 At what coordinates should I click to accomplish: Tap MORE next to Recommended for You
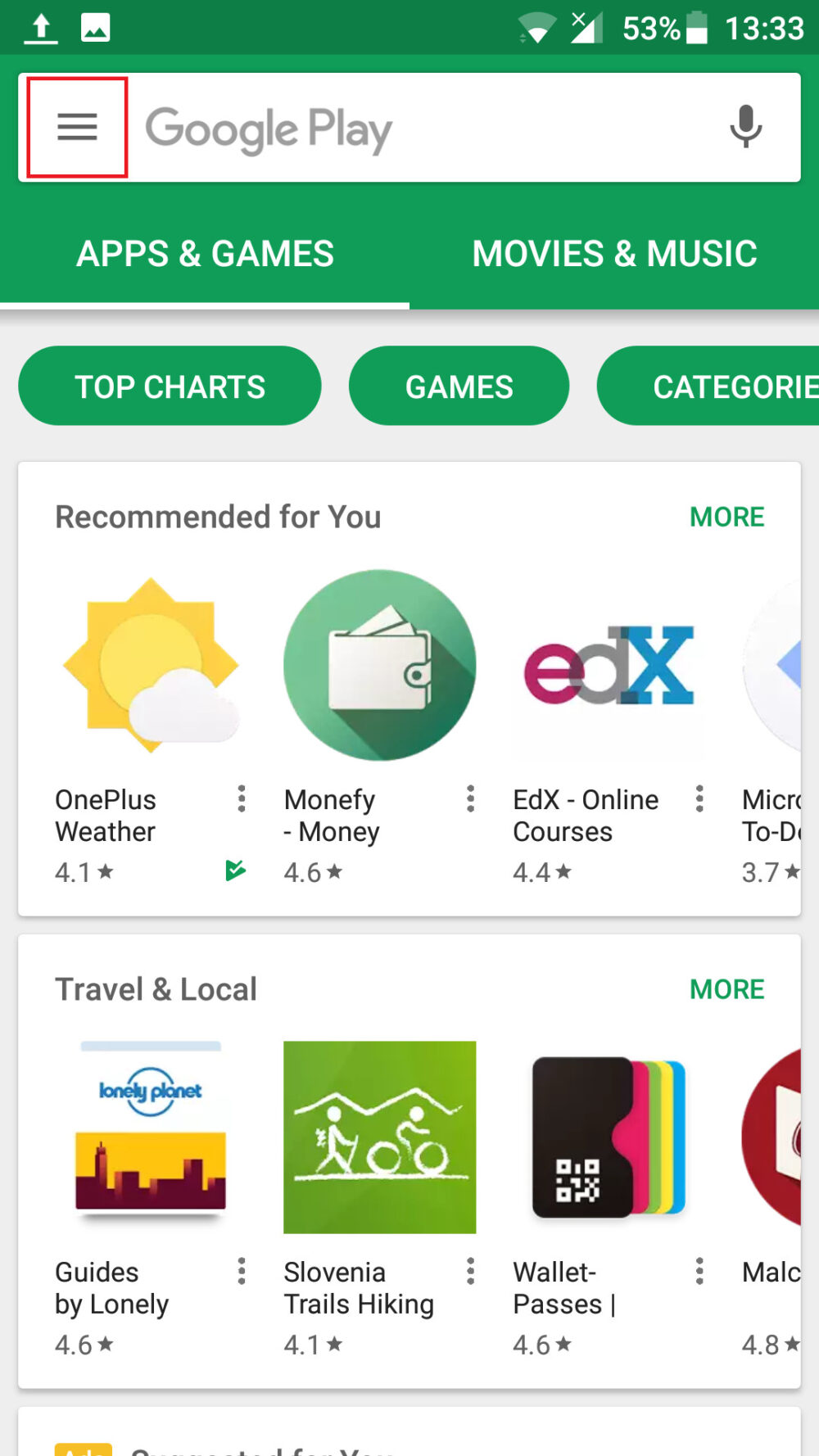pos(727,516)
